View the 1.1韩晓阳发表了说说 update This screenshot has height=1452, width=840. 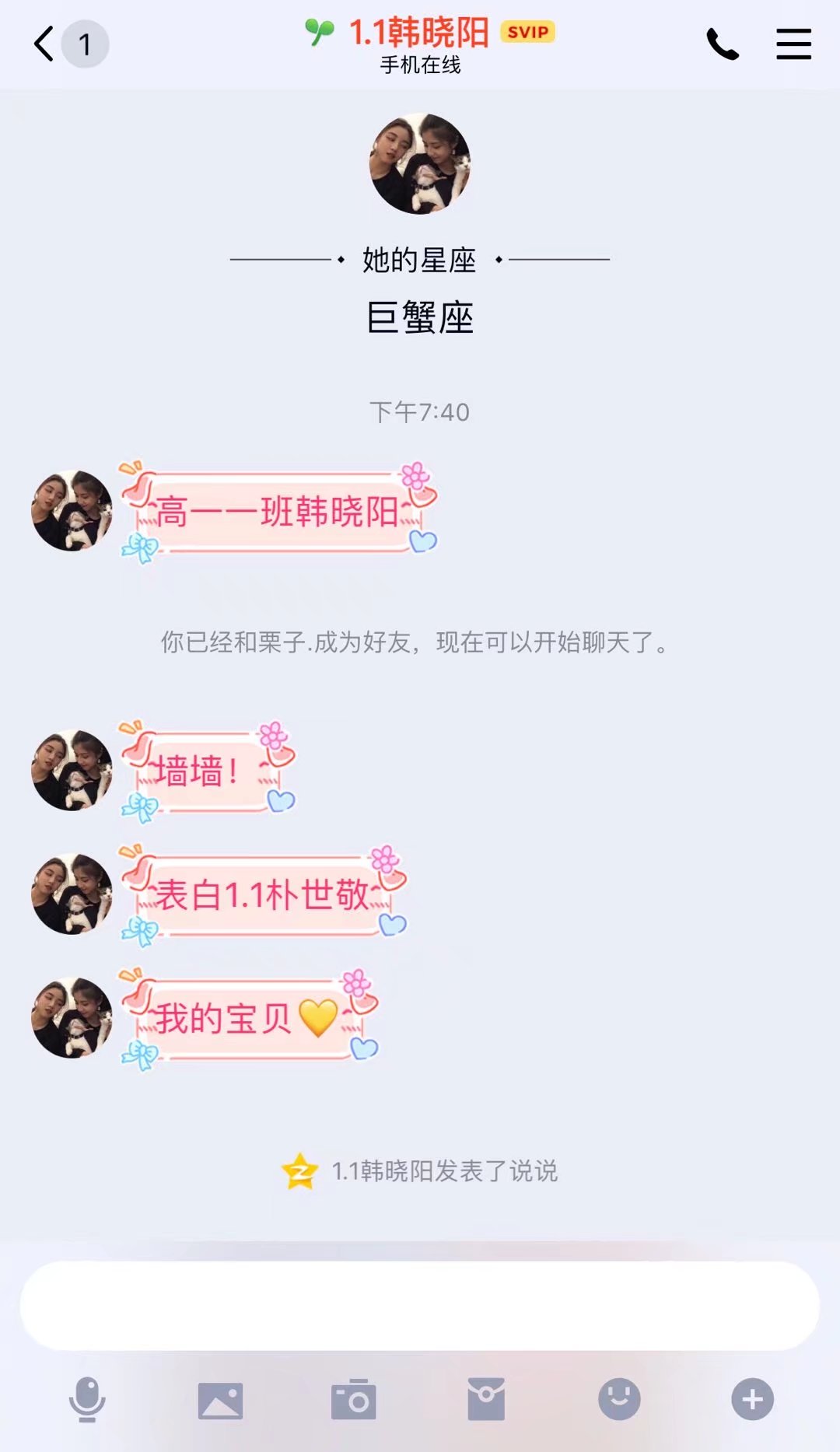click(x=443, y=1171)
